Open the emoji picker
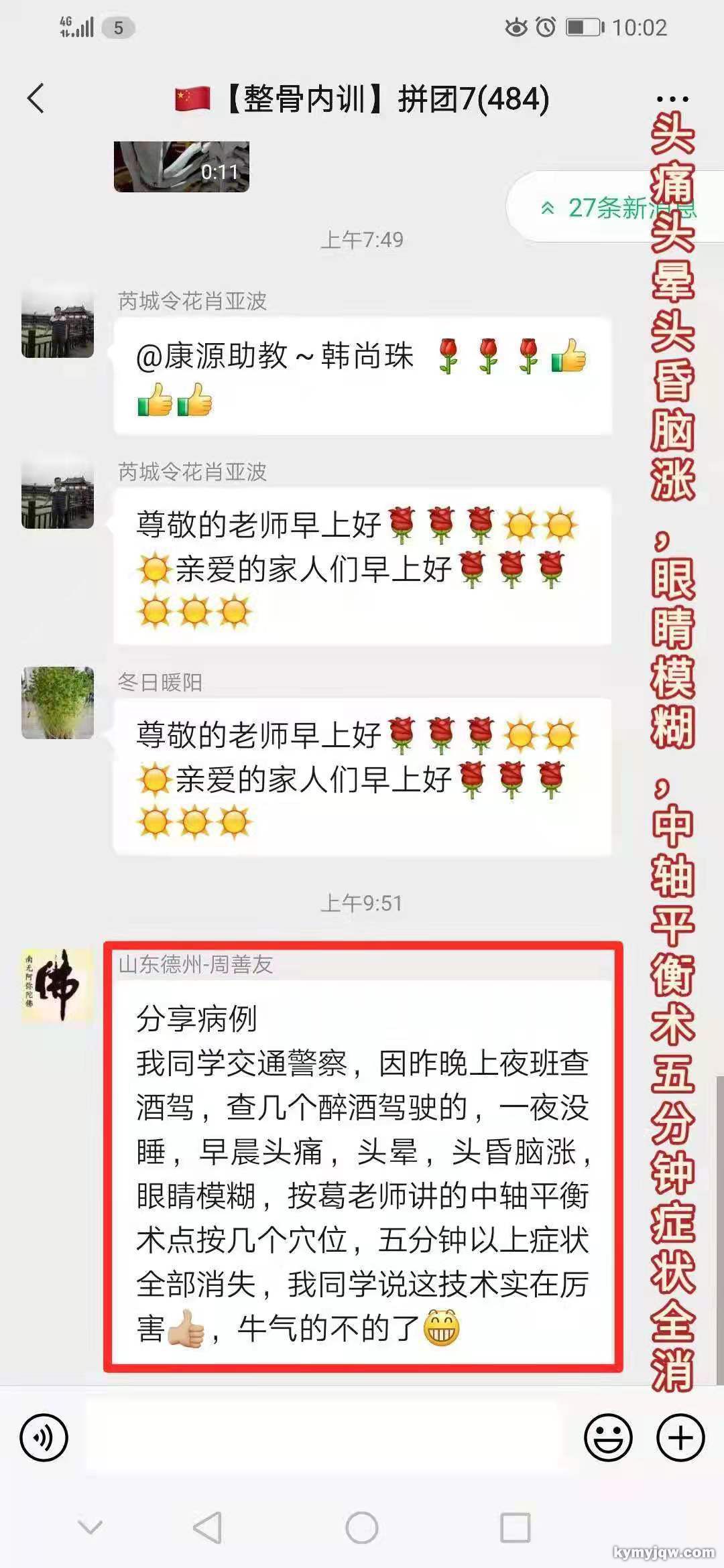This screenshot has width=724, height=1568. pyautogui.click(x=608, y=1437)
